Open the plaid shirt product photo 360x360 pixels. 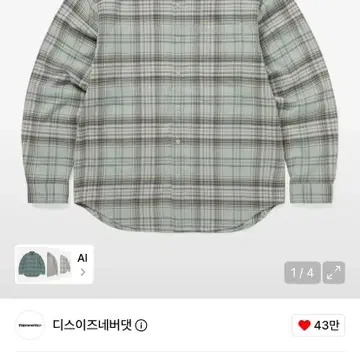(180, 117)
